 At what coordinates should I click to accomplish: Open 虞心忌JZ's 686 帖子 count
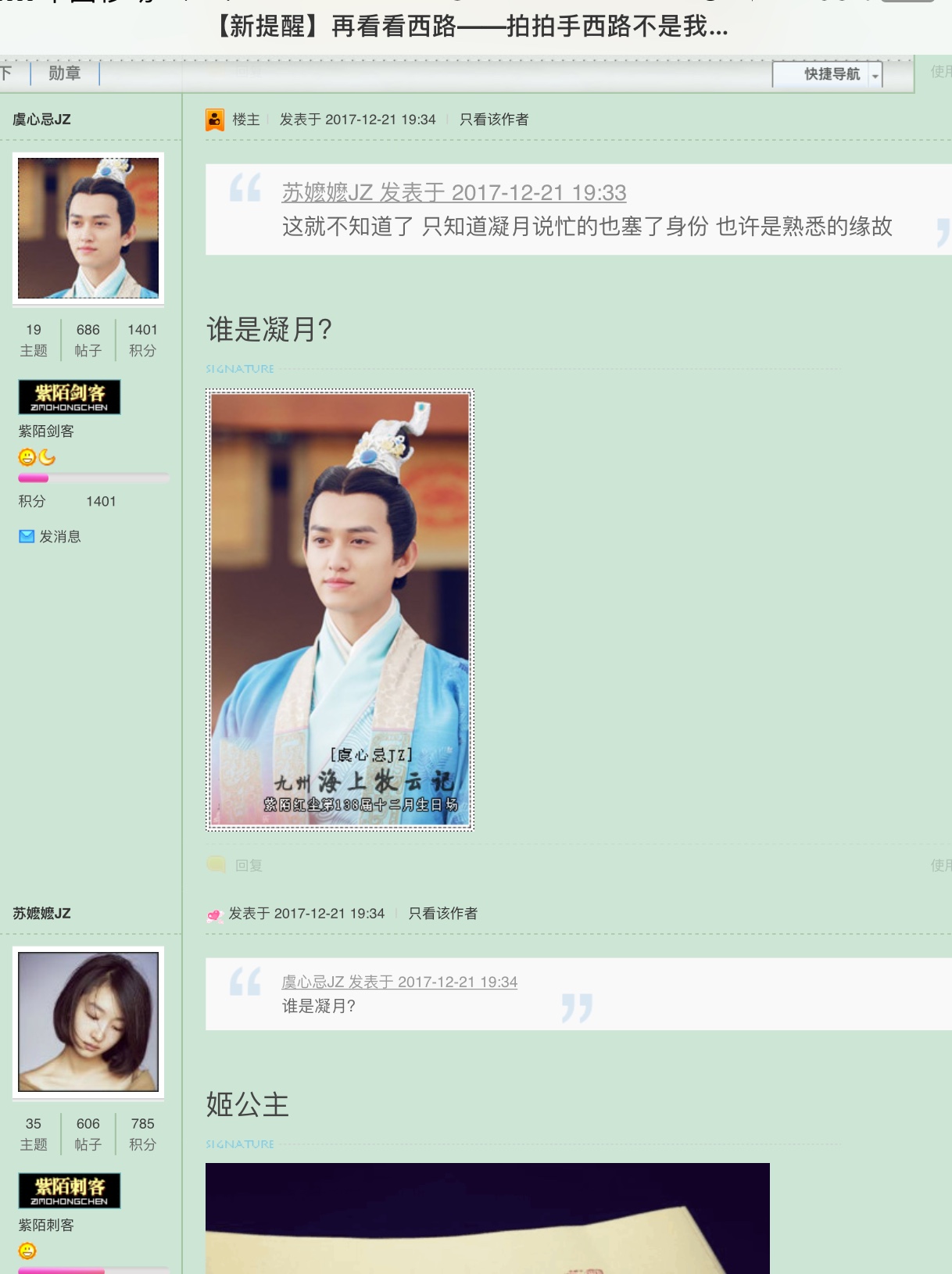[x=88, y=339]
